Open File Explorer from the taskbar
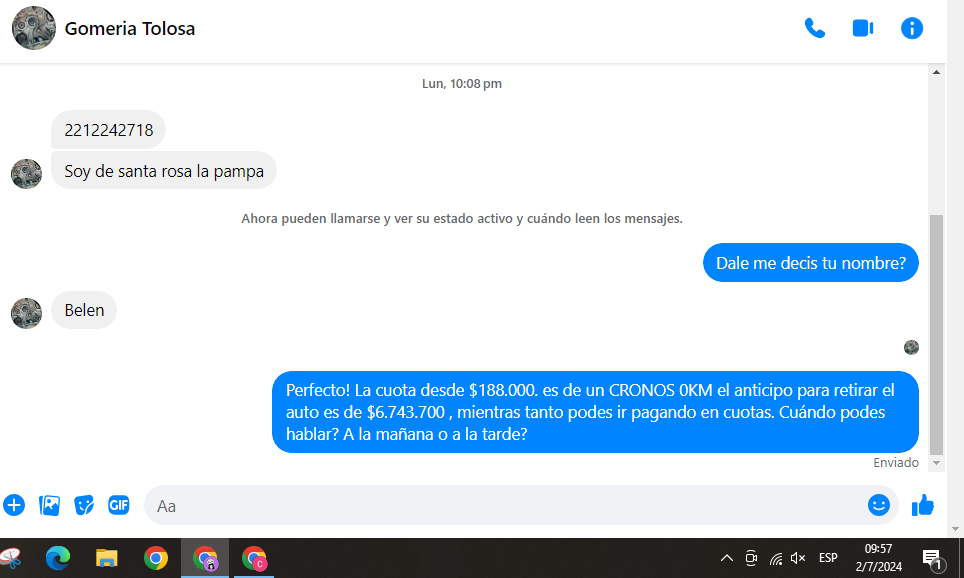Screen dimensions: 964x578 tap(107, 558)
